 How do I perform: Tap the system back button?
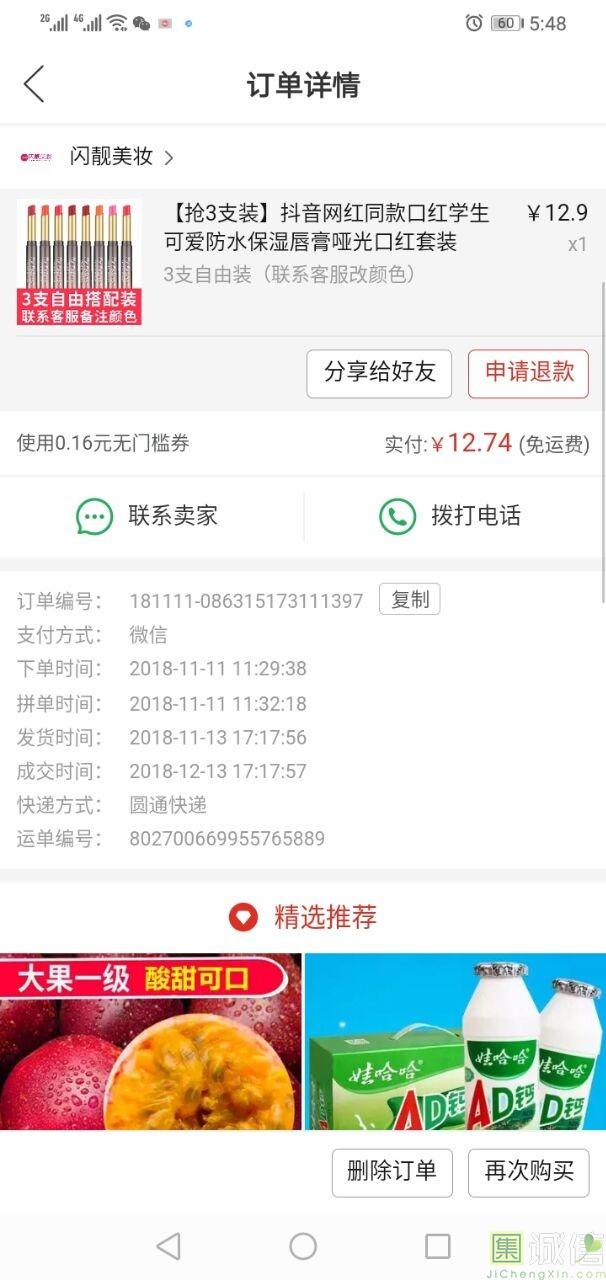click(x=168, y=1246)
